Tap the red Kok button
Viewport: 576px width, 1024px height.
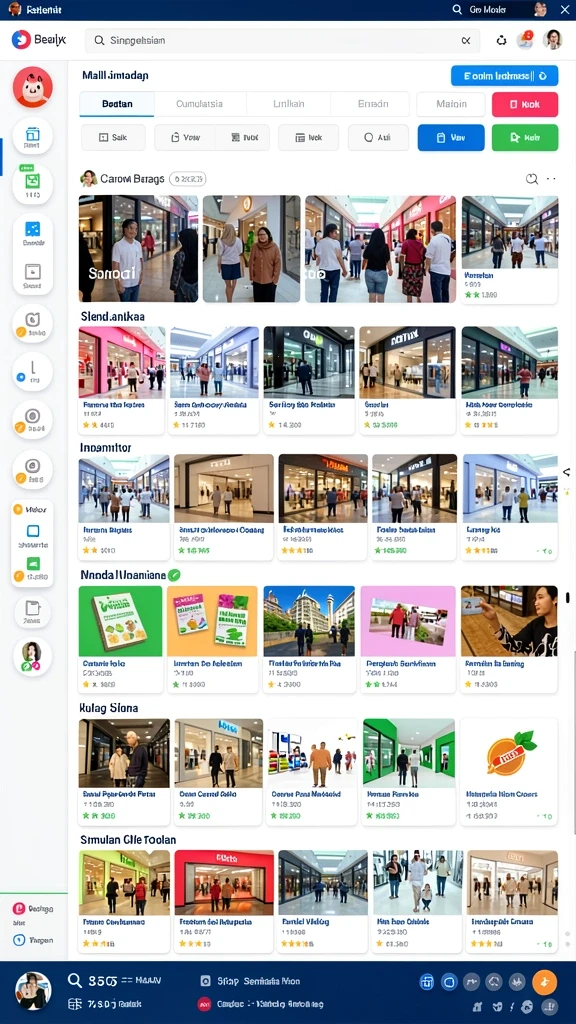tap(524, 104)
